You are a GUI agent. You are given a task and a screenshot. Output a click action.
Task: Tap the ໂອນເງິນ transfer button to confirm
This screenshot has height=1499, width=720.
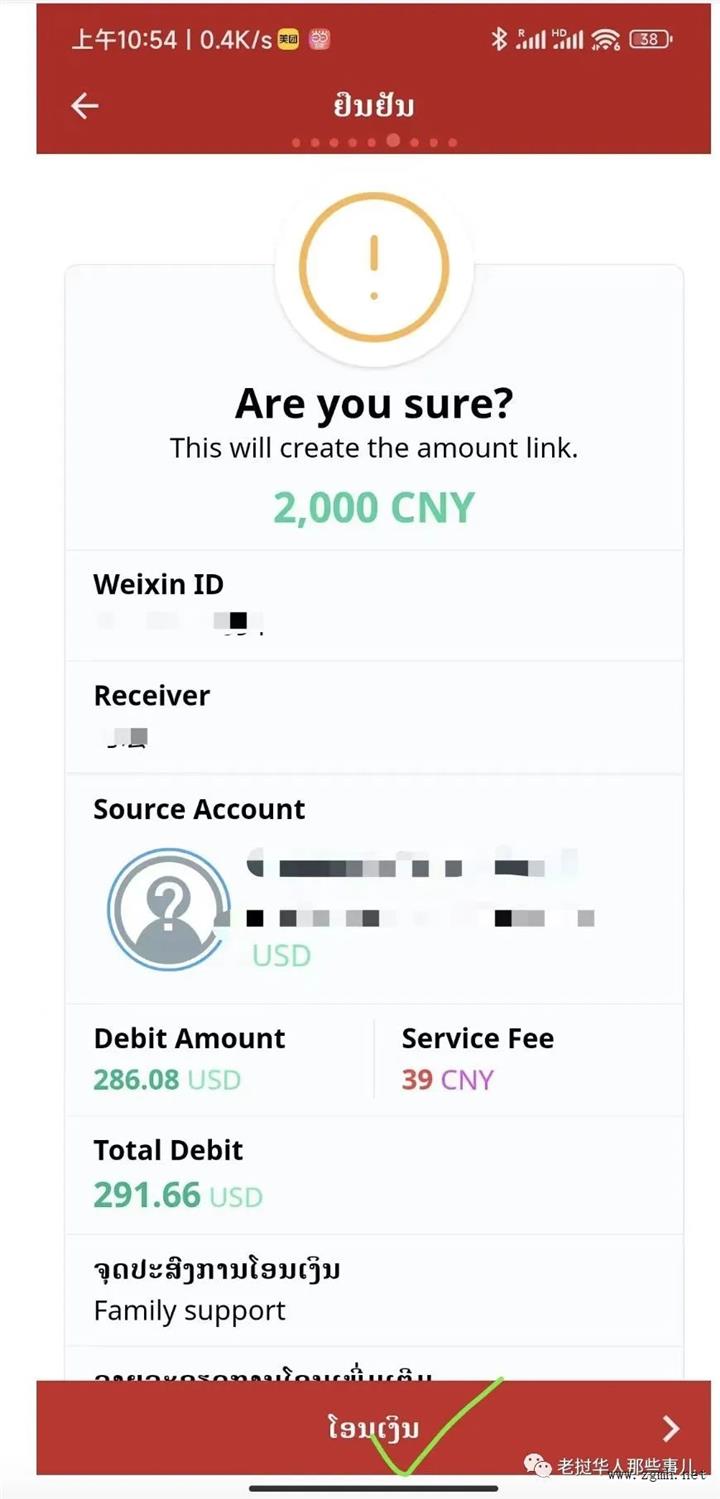click(x=372, y=1427)
